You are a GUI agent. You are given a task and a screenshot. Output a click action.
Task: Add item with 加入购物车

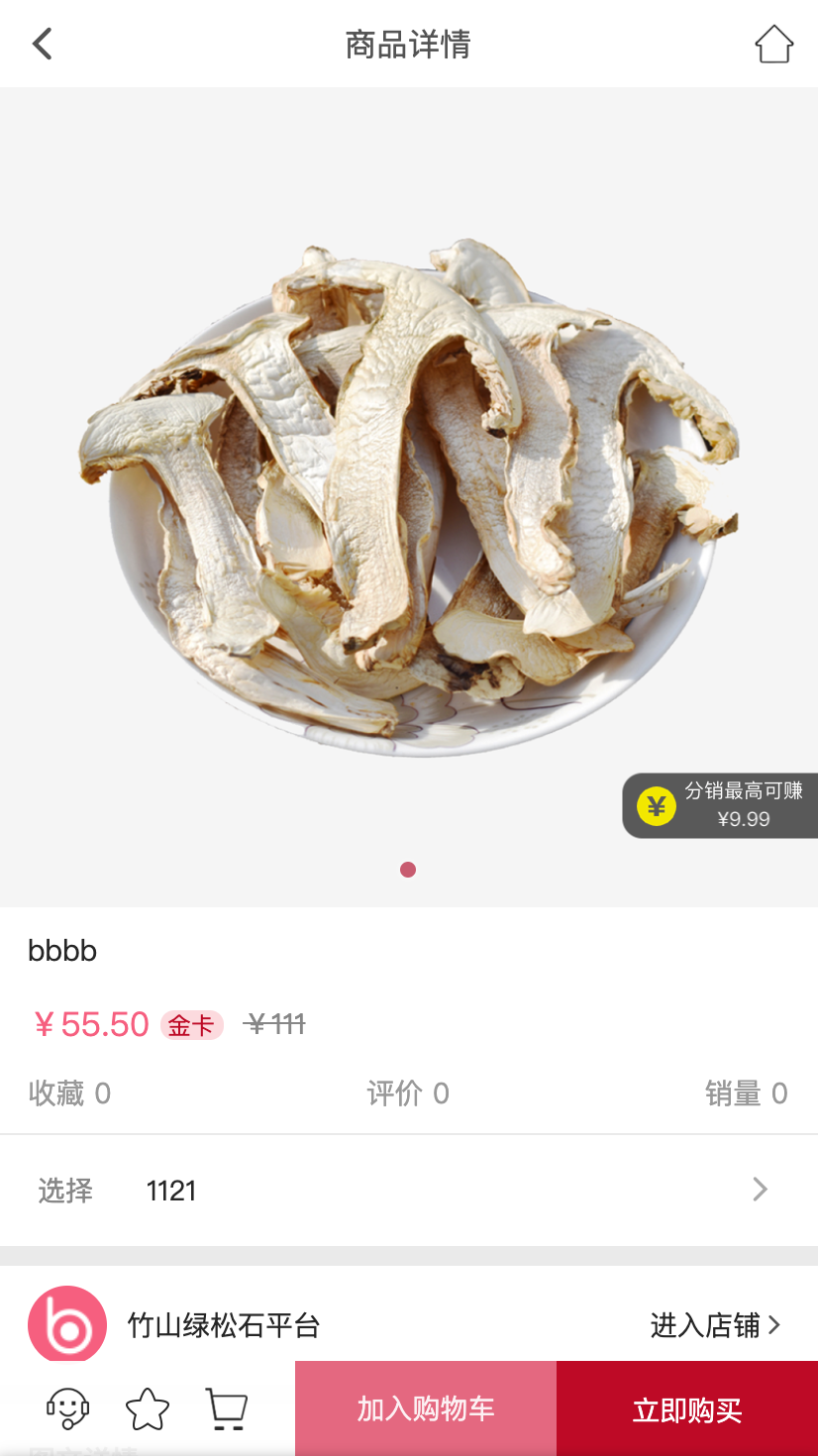click(426, 1408)
